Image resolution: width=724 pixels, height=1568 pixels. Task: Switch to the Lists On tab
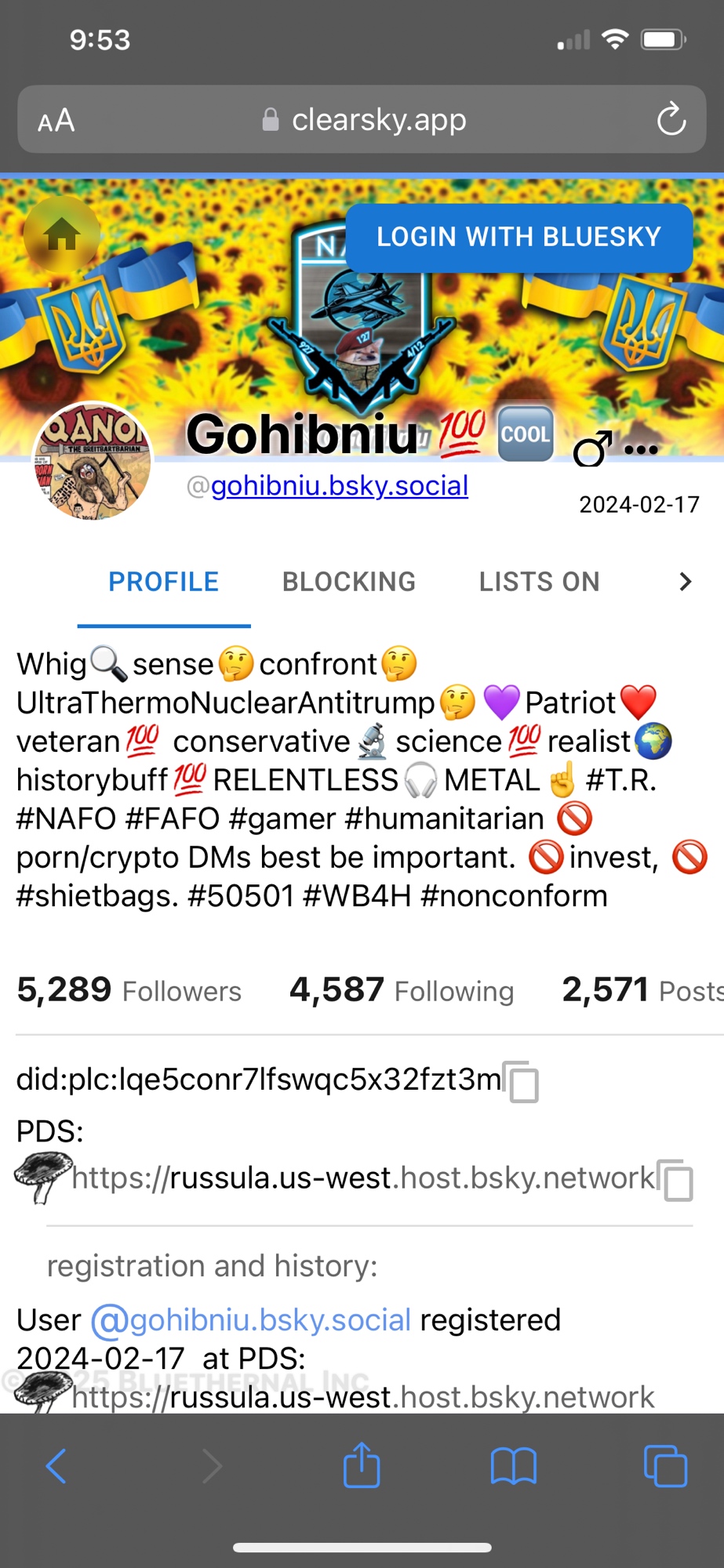pos(540,582)
